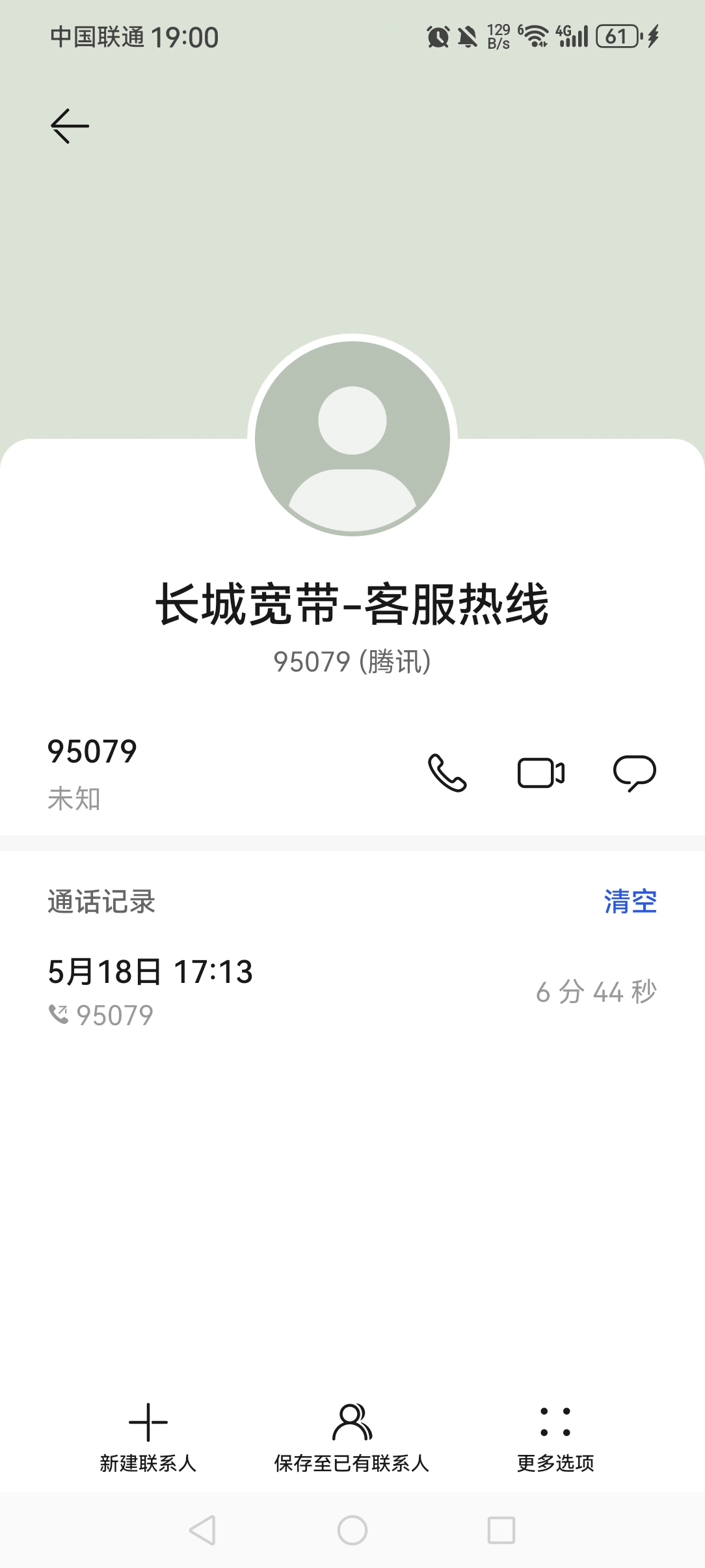Open recent apps from navigation bar
Screen dimensions: 705x1568
501,1530
